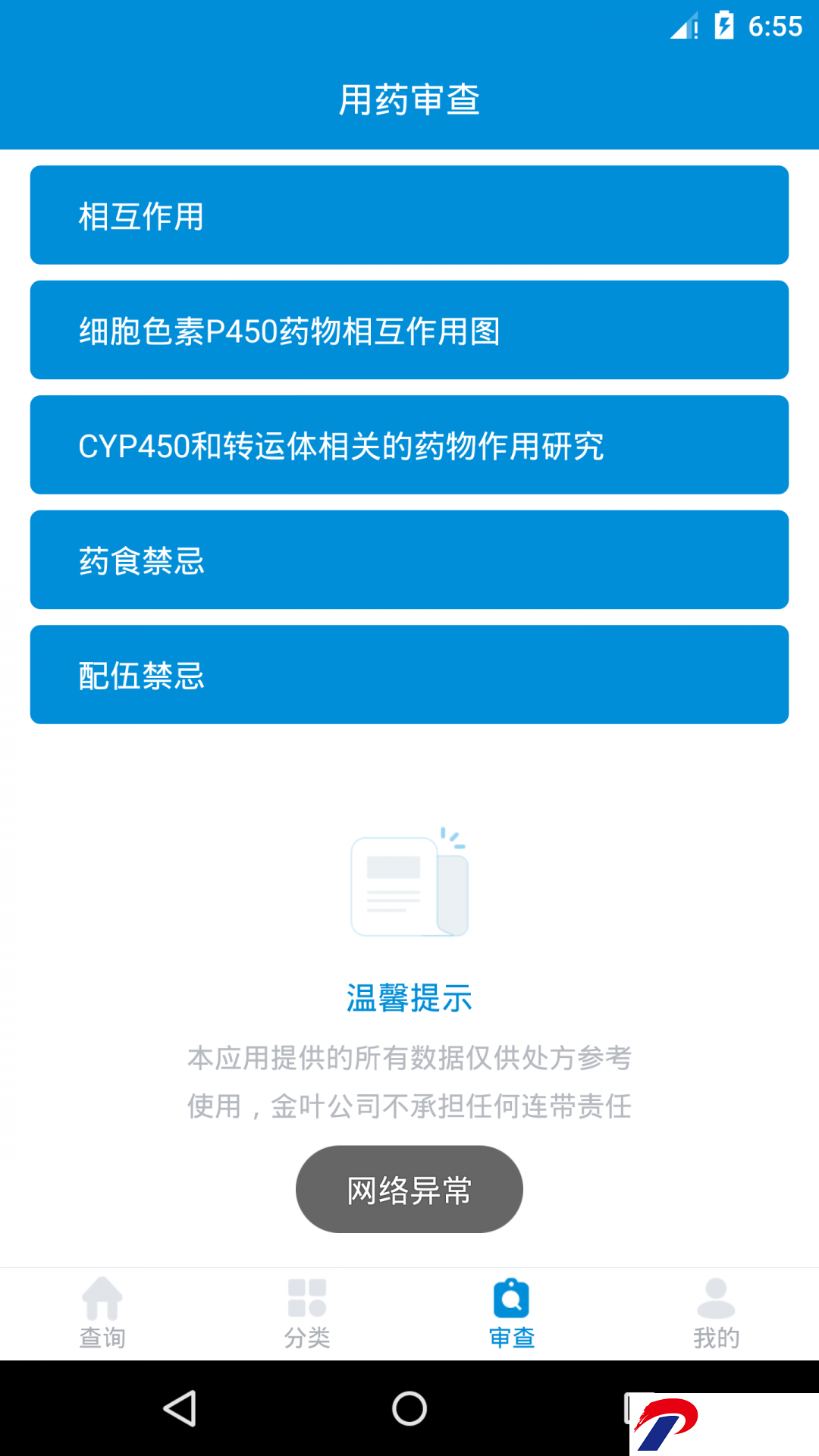Switch to the 分类 tab
The height and width of the screenshot is (1456, 819).
click(307, 1314)
